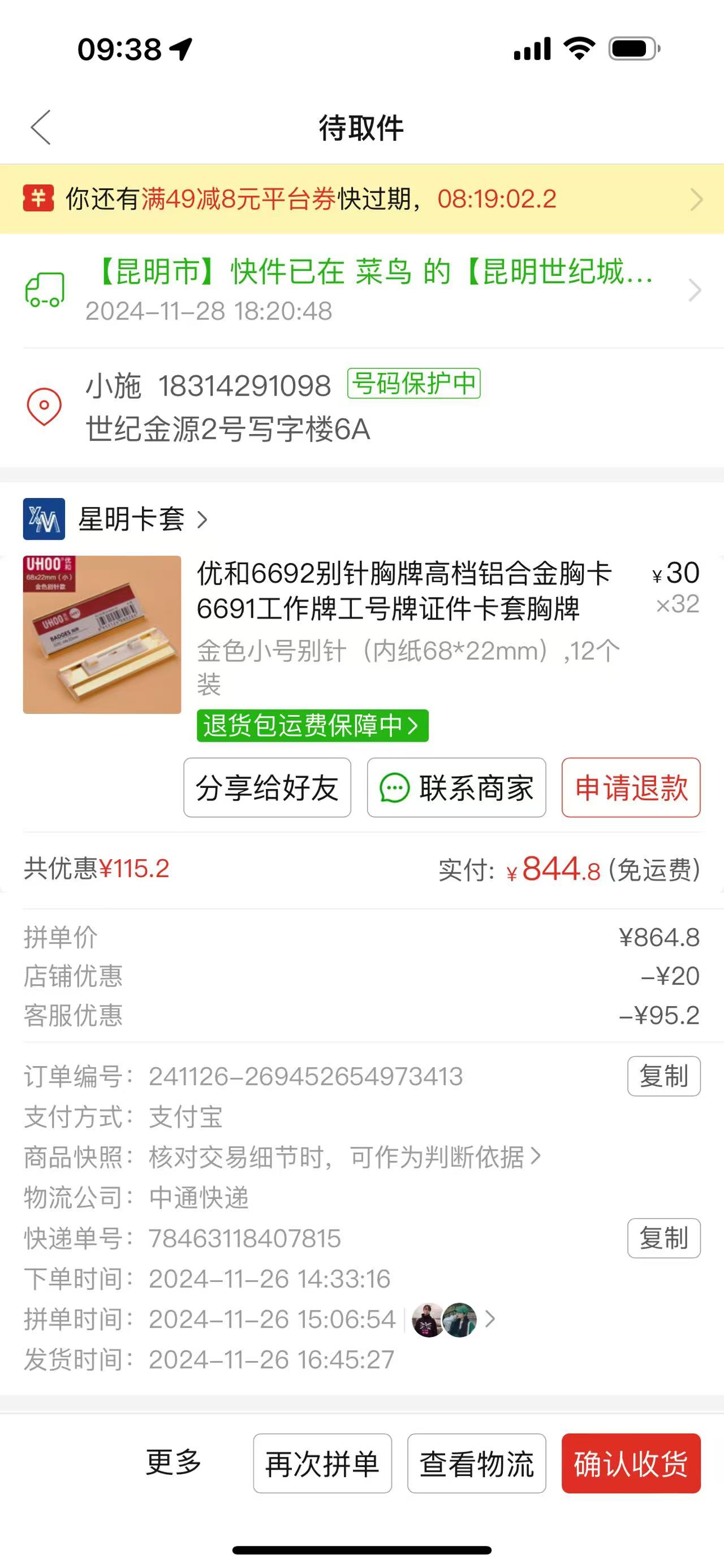The image size is (724, 1568).
Task: Go back using the top-left arrow
Action: pos(41,128)
